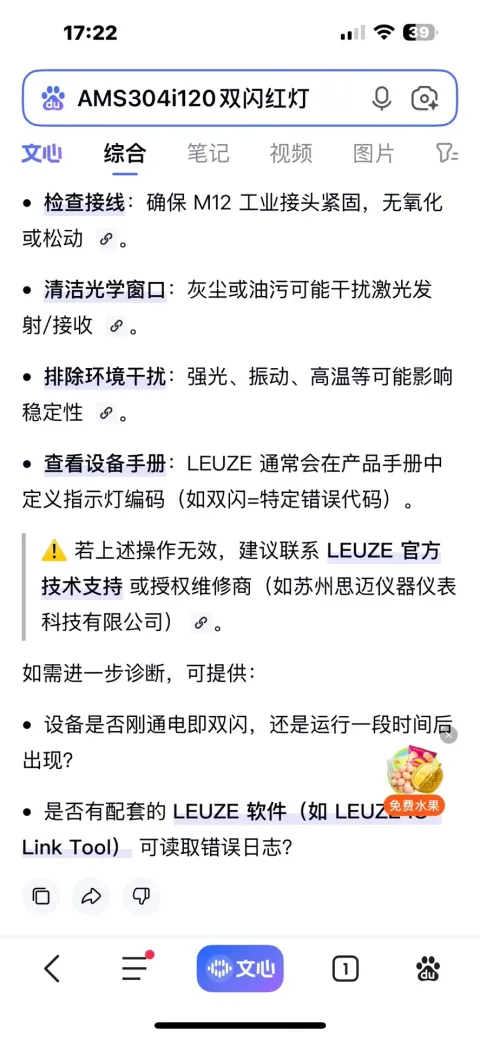480x1039 pixels.
Task: Open source link after 检查接线 line
Action: click(105, 239)
